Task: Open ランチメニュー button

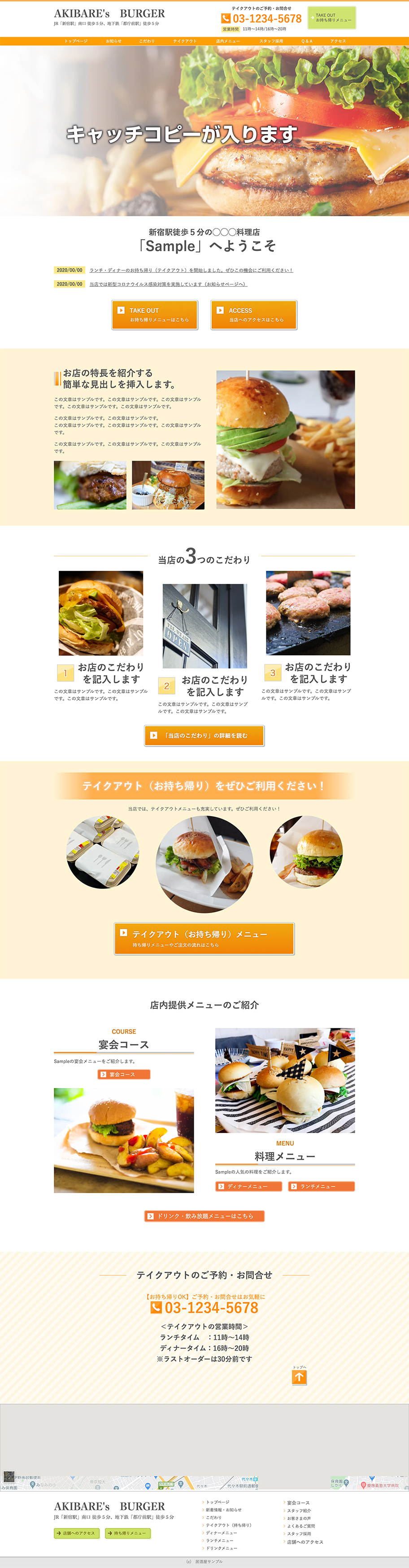Action: click(321, 1186)
